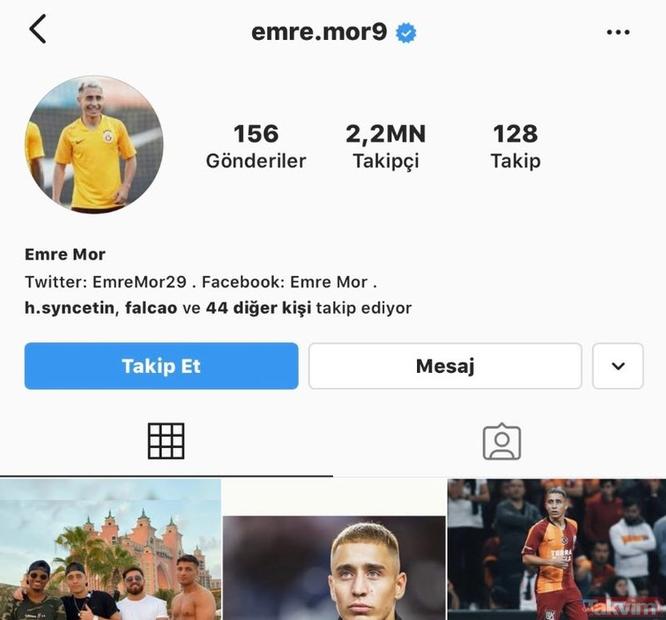Send a message with Mesaj button

444,366
